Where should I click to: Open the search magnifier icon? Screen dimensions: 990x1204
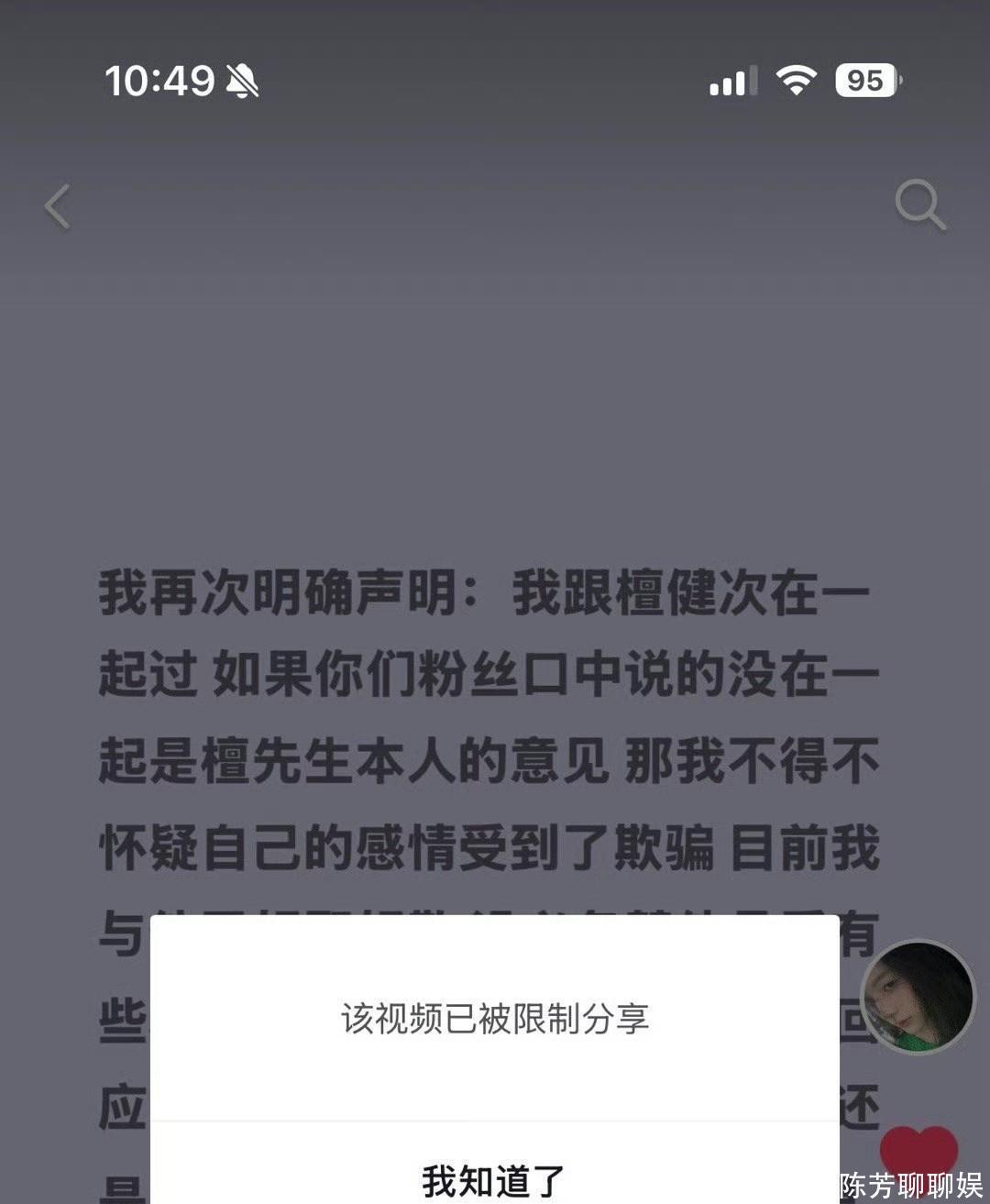[x=919, y=204]
